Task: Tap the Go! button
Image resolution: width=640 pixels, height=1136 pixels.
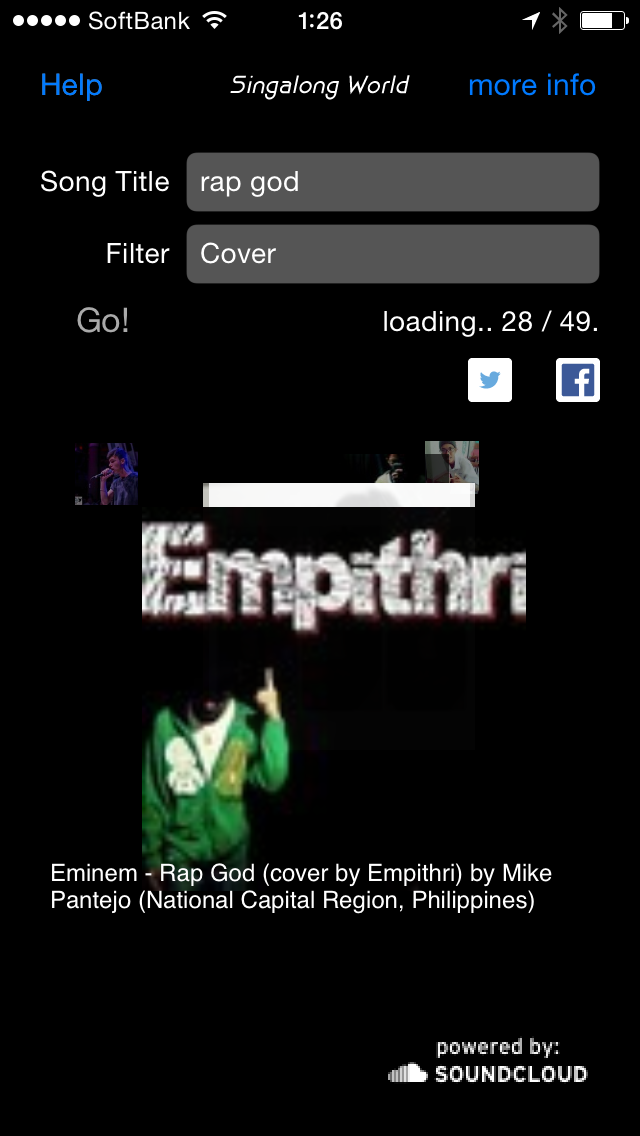Action: 103,321
